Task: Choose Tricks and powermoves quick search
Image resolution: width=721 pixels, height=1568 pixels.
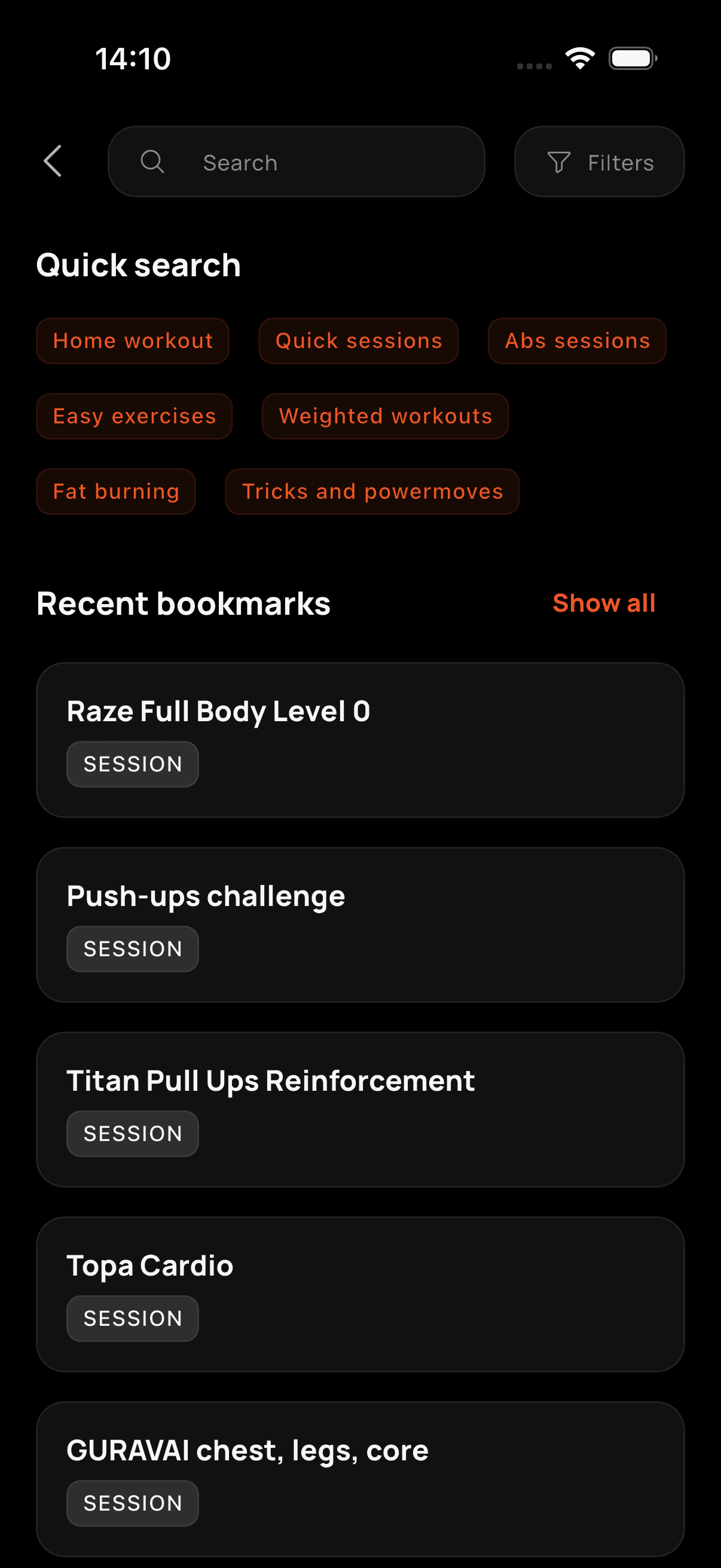Action: point(372,491)
